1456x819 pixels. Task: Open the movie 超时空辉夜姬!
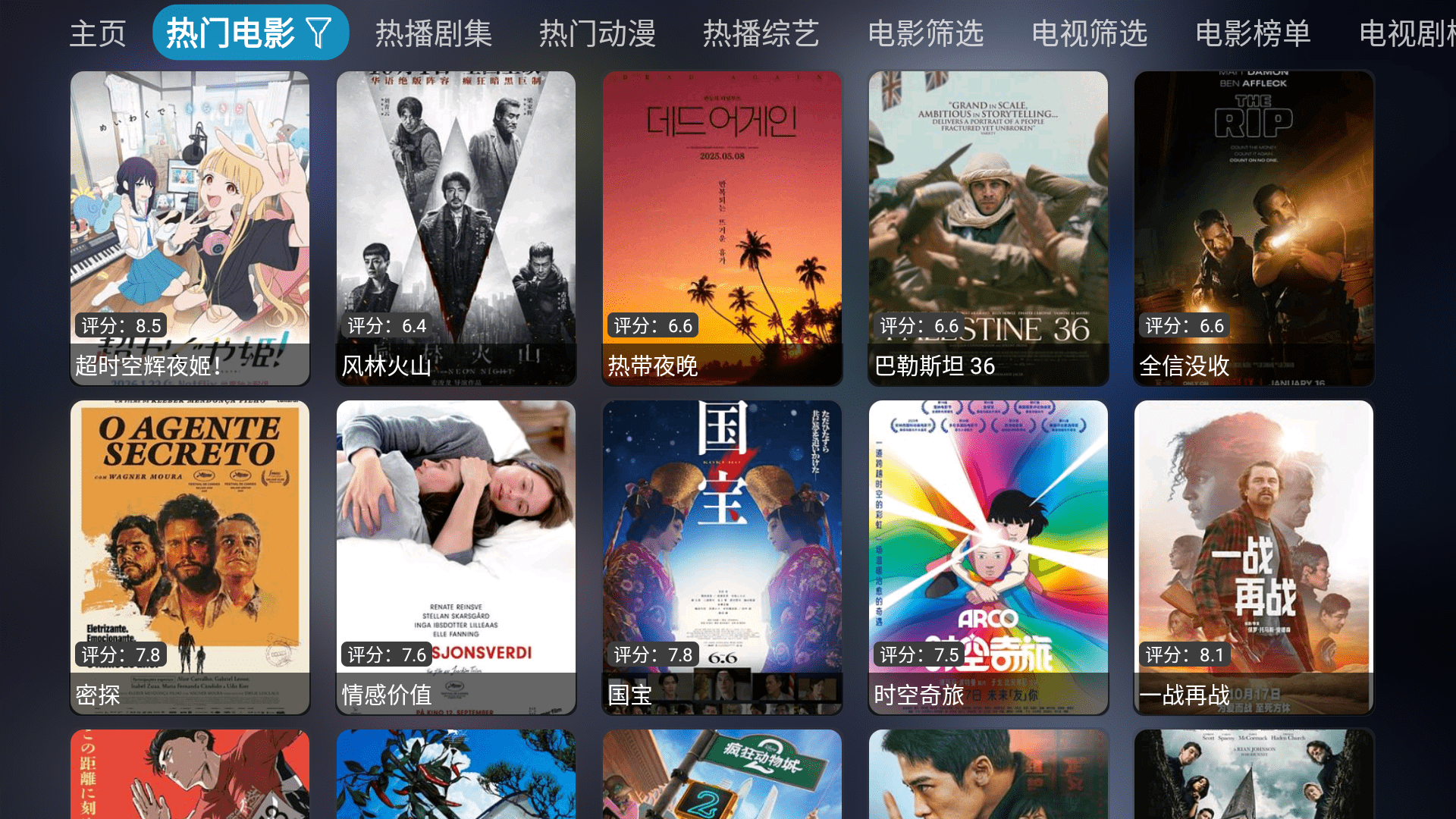(190, 227)
